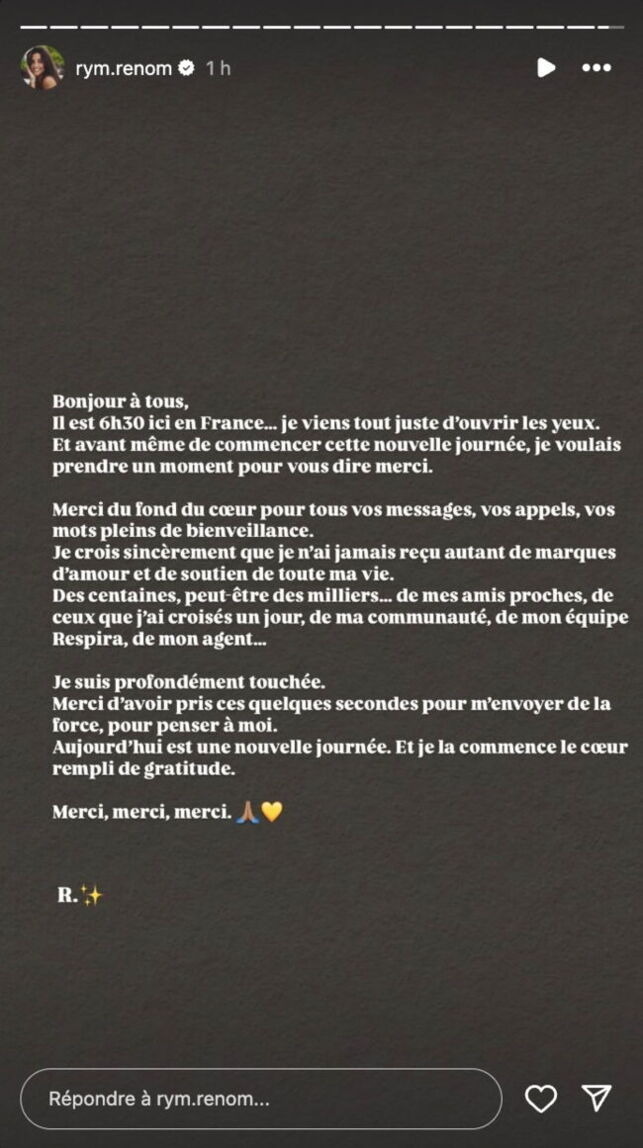Screen dimensions: 643x1148
Task: Open the rym.renom username link
Action: point(123,68)
